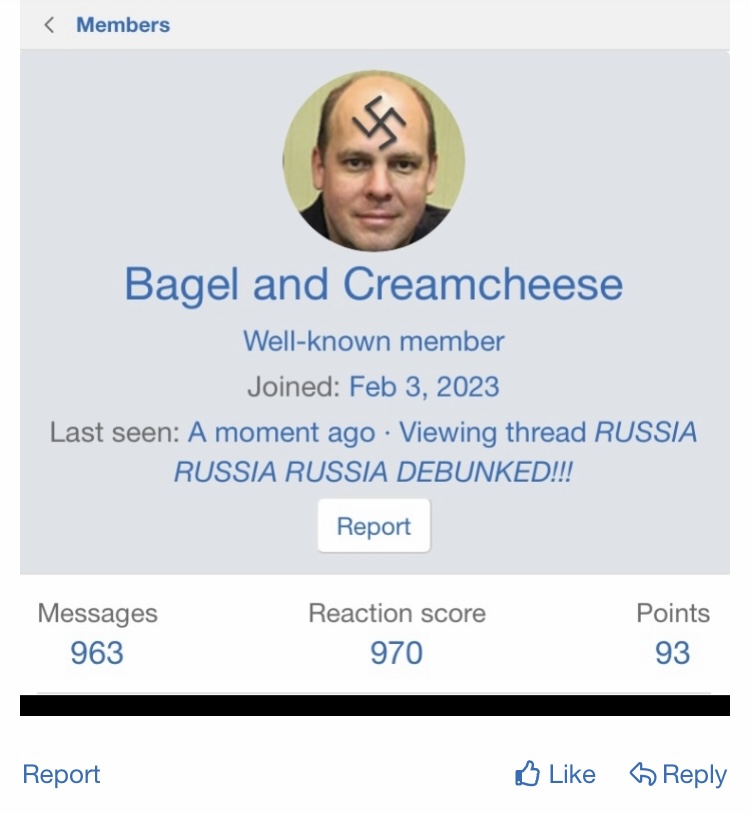Open the member's profile avatar
The image size is (750, 814).
[374, 160]
